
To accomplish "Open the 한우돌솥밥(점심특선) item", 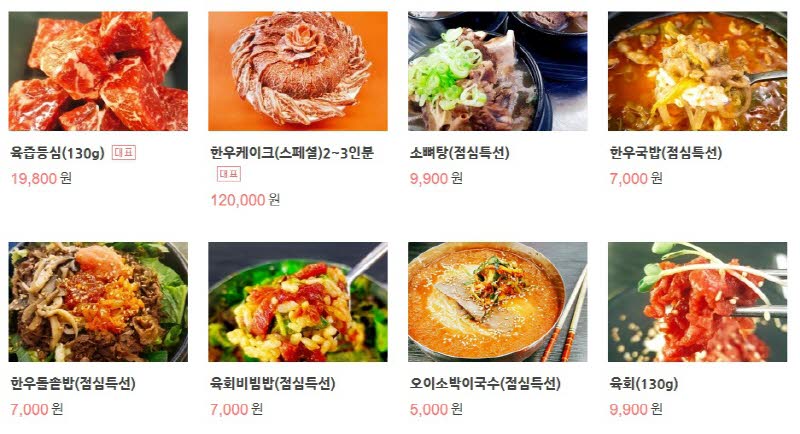I will (98, 302).
